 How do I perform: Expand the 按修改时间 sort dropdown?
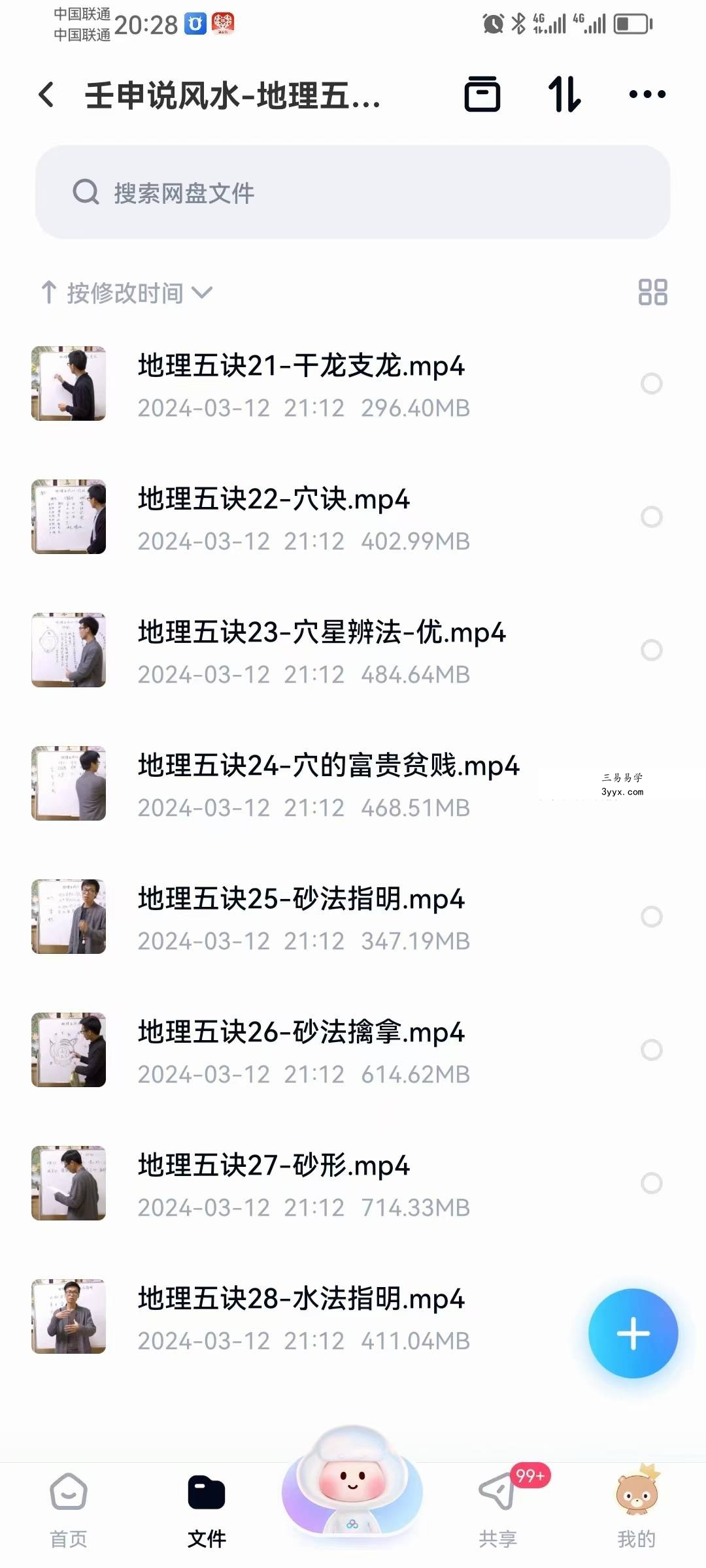coord(127,293)
